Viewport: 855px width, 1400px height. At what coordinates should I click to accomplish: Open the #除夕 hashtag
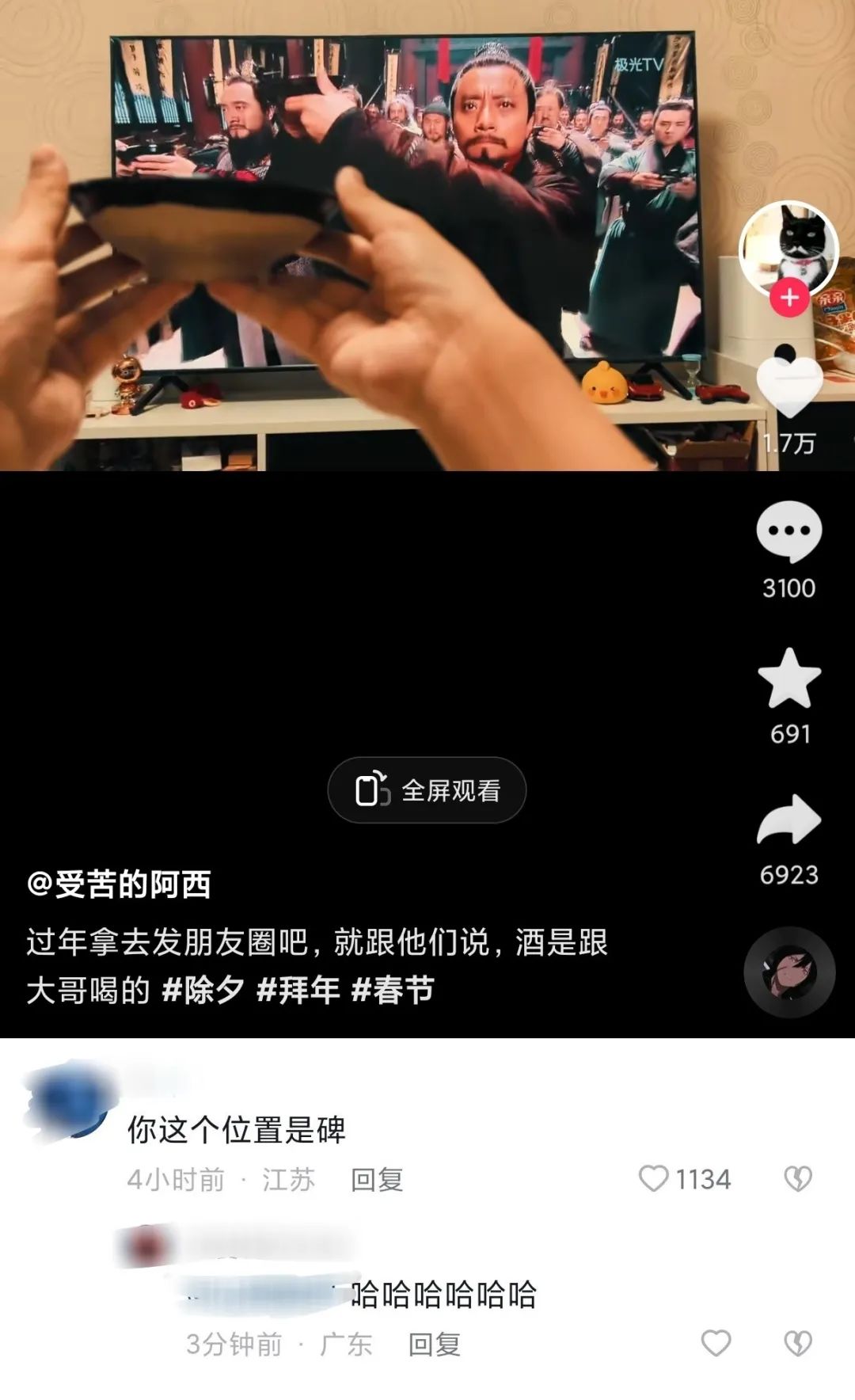coord(203,991)
